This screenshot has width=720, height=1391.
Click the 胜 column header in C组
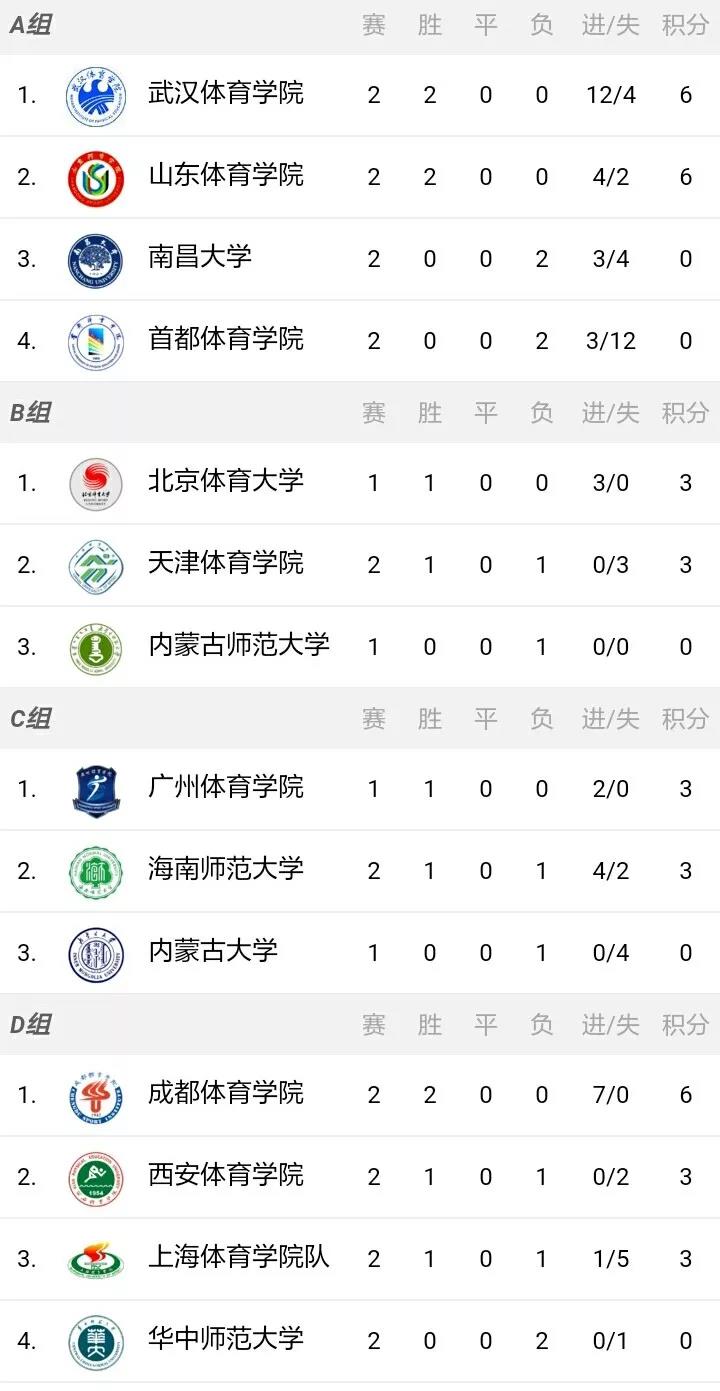pos(429,718)
